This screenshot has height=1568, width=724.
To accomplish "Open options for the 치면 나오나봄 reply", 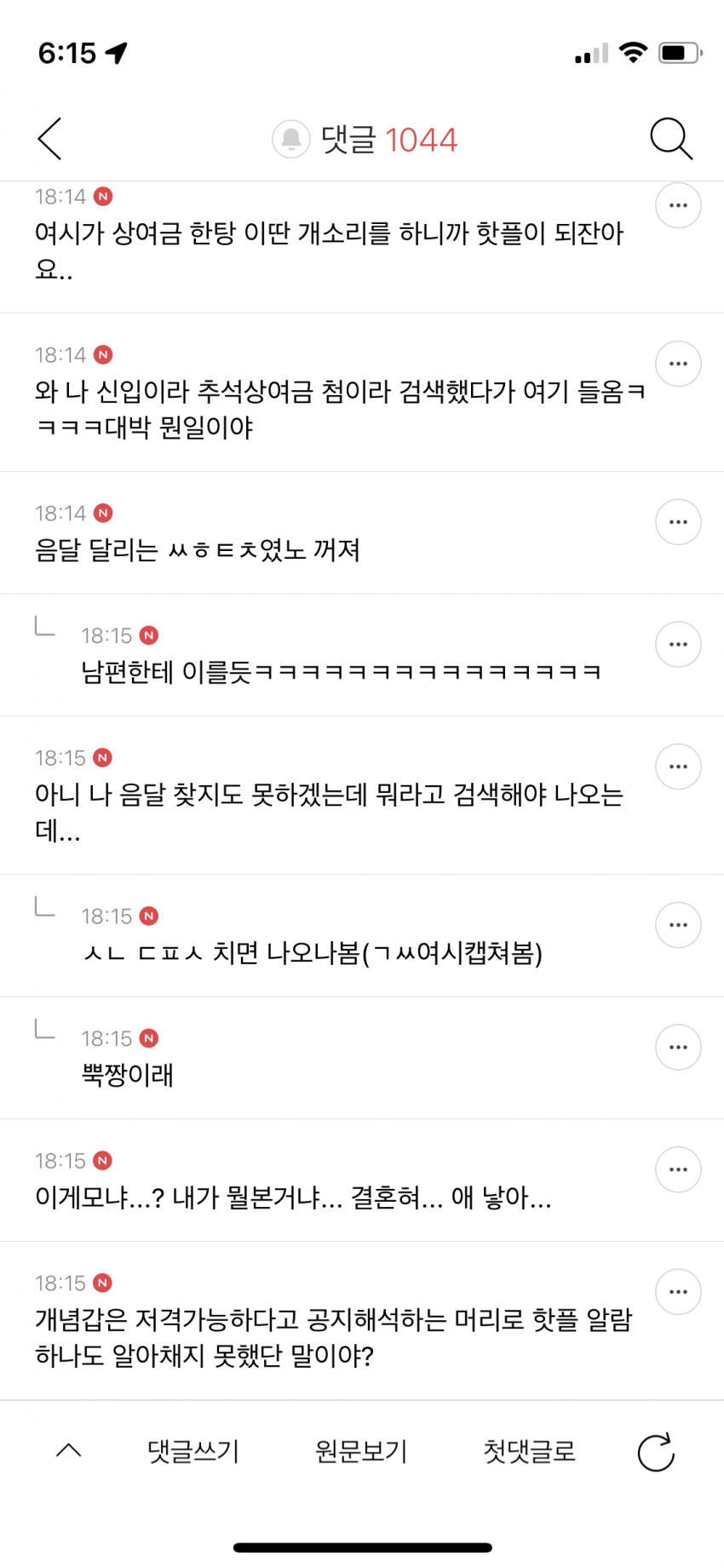I will 678,925.
